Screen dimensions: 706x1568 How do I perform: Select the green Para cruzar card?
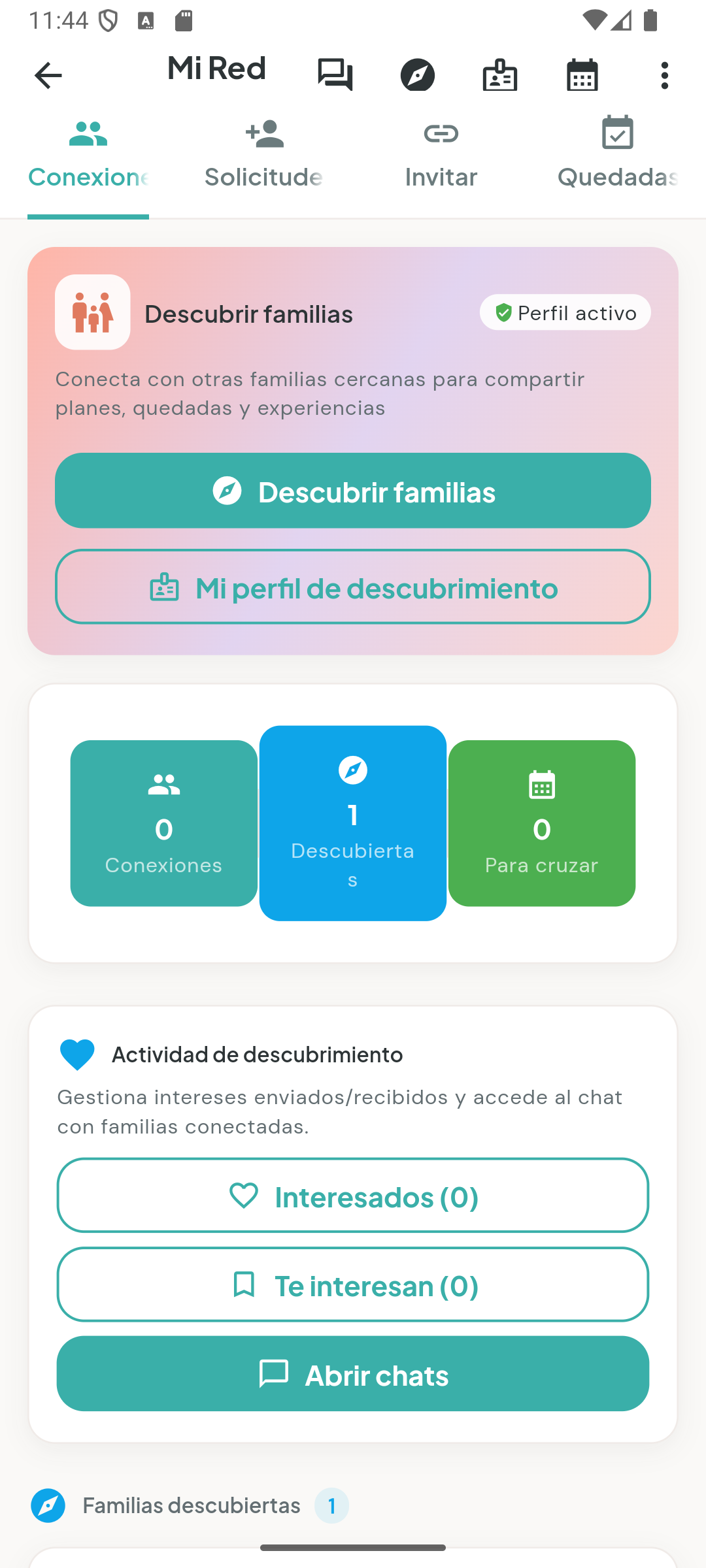(x=542, y=822)
